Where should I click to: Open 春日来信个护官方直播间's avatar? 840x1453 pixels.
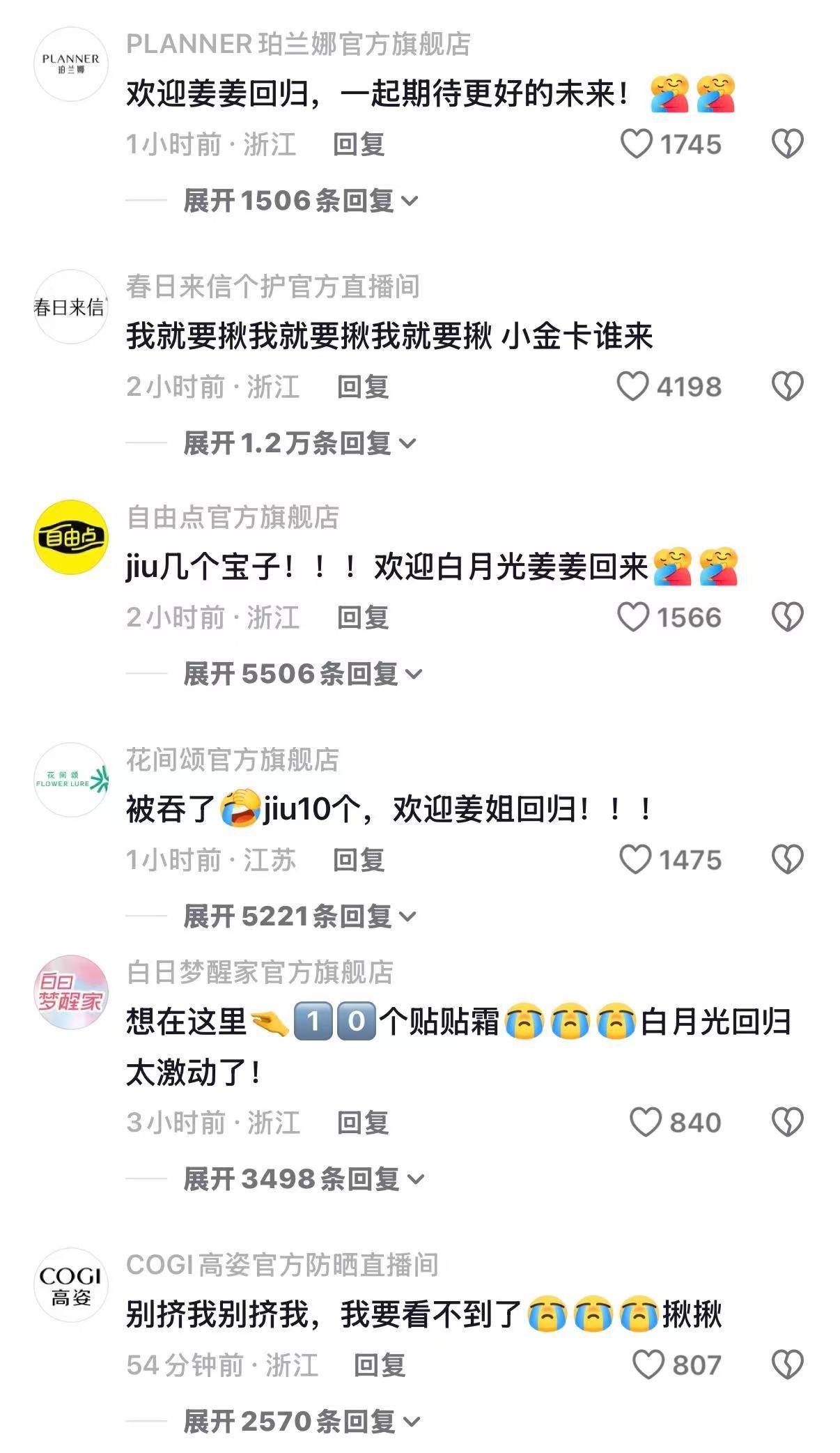[x=71, y=307]
